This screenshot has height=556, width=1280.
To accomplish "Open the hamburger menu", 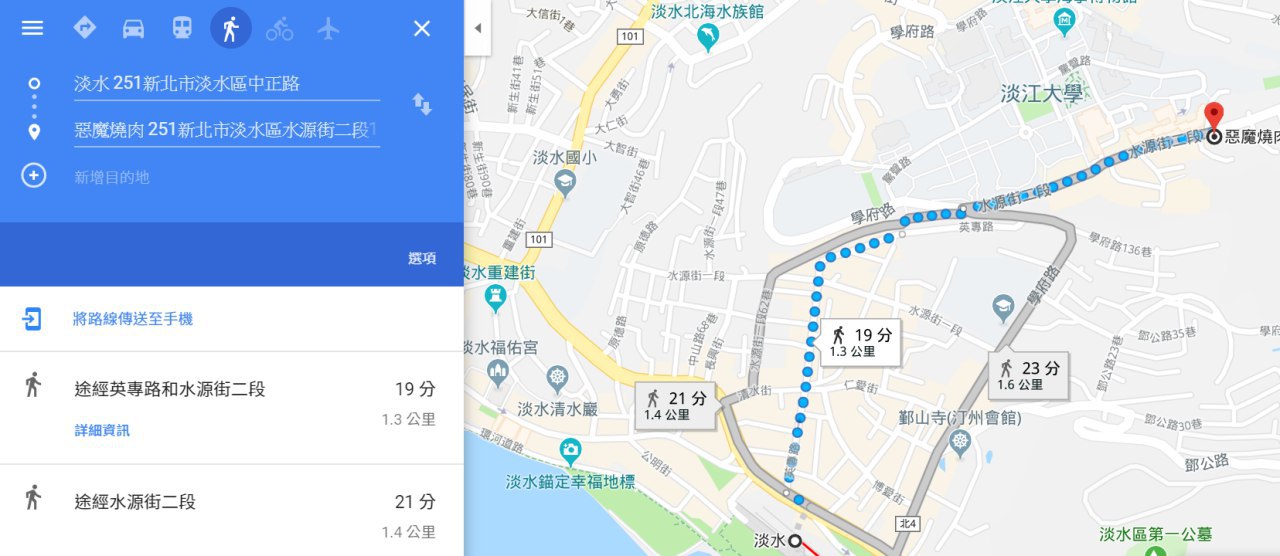I will 32,28.
